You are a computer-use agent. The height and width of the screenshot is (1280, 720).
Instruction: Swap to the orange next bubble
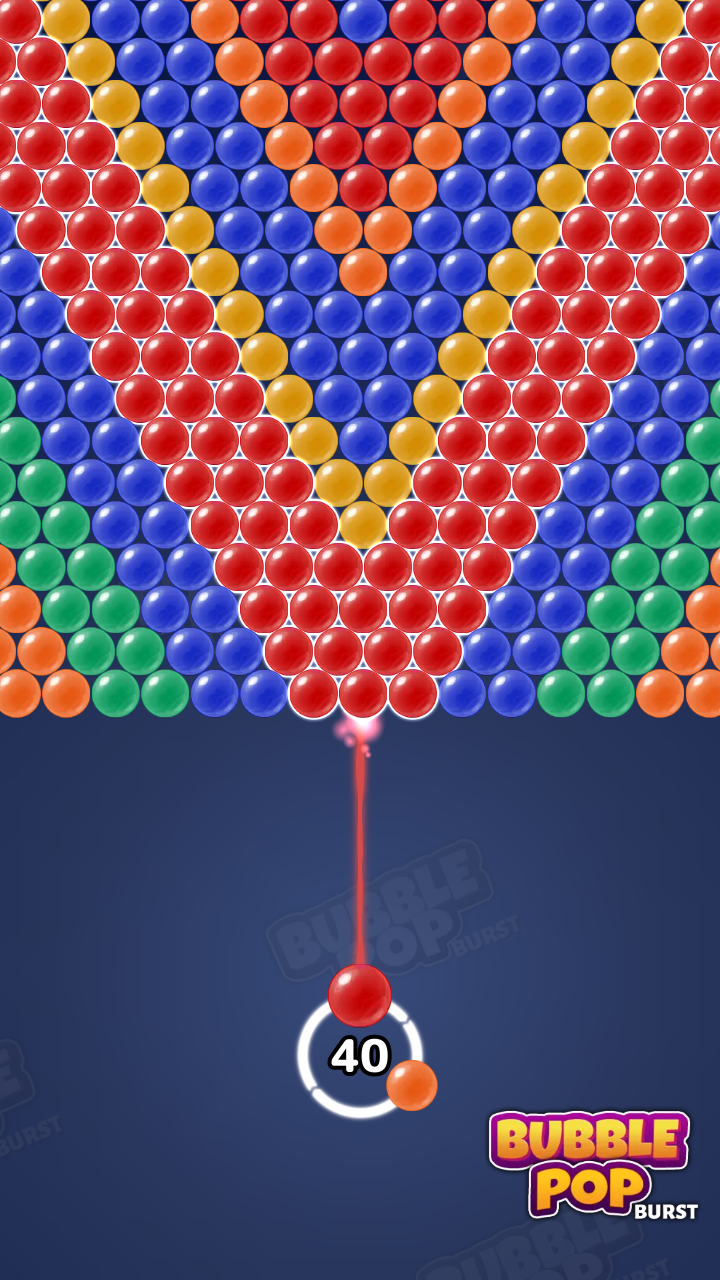pyautogui.click(x=412, y=1086)
